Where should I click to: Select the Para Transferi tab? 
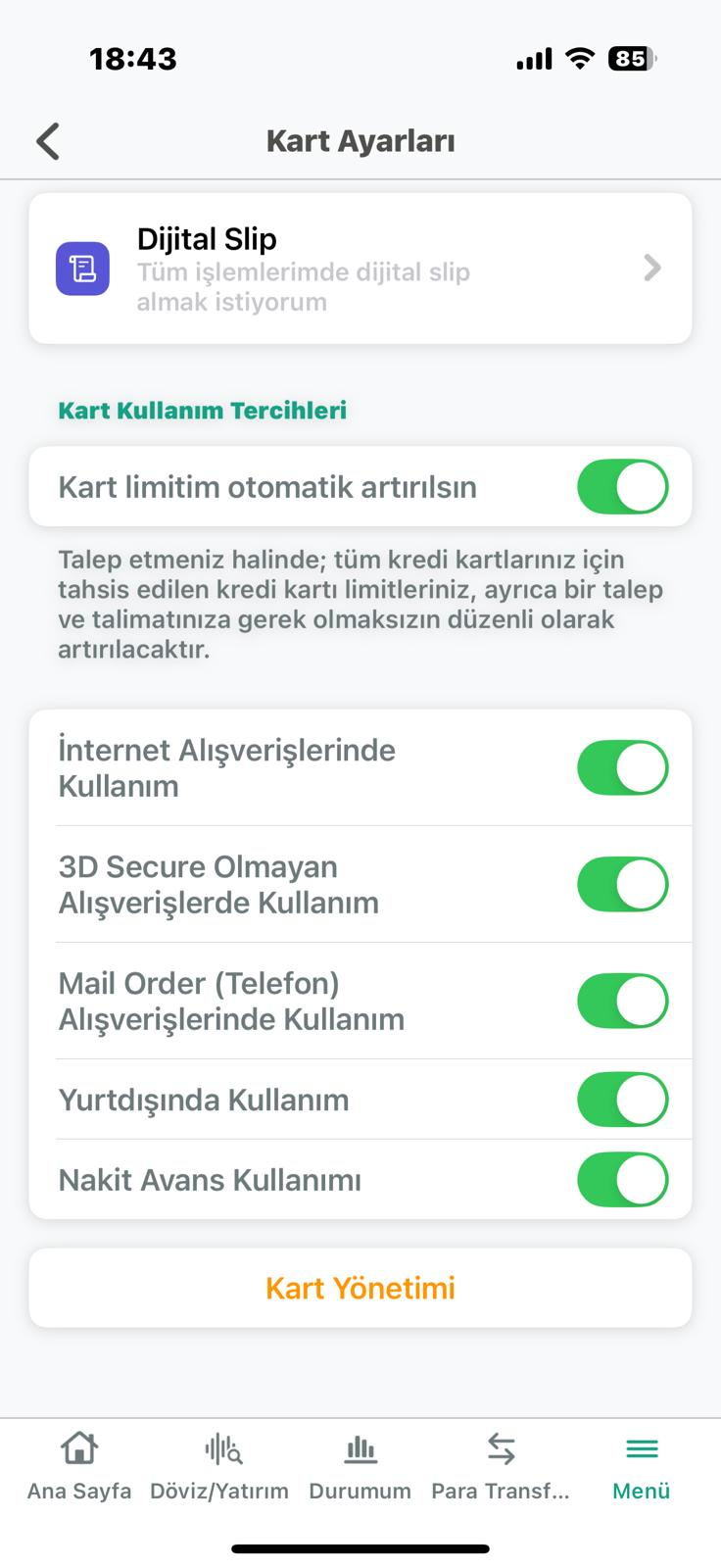click(x=501, y=1466)
